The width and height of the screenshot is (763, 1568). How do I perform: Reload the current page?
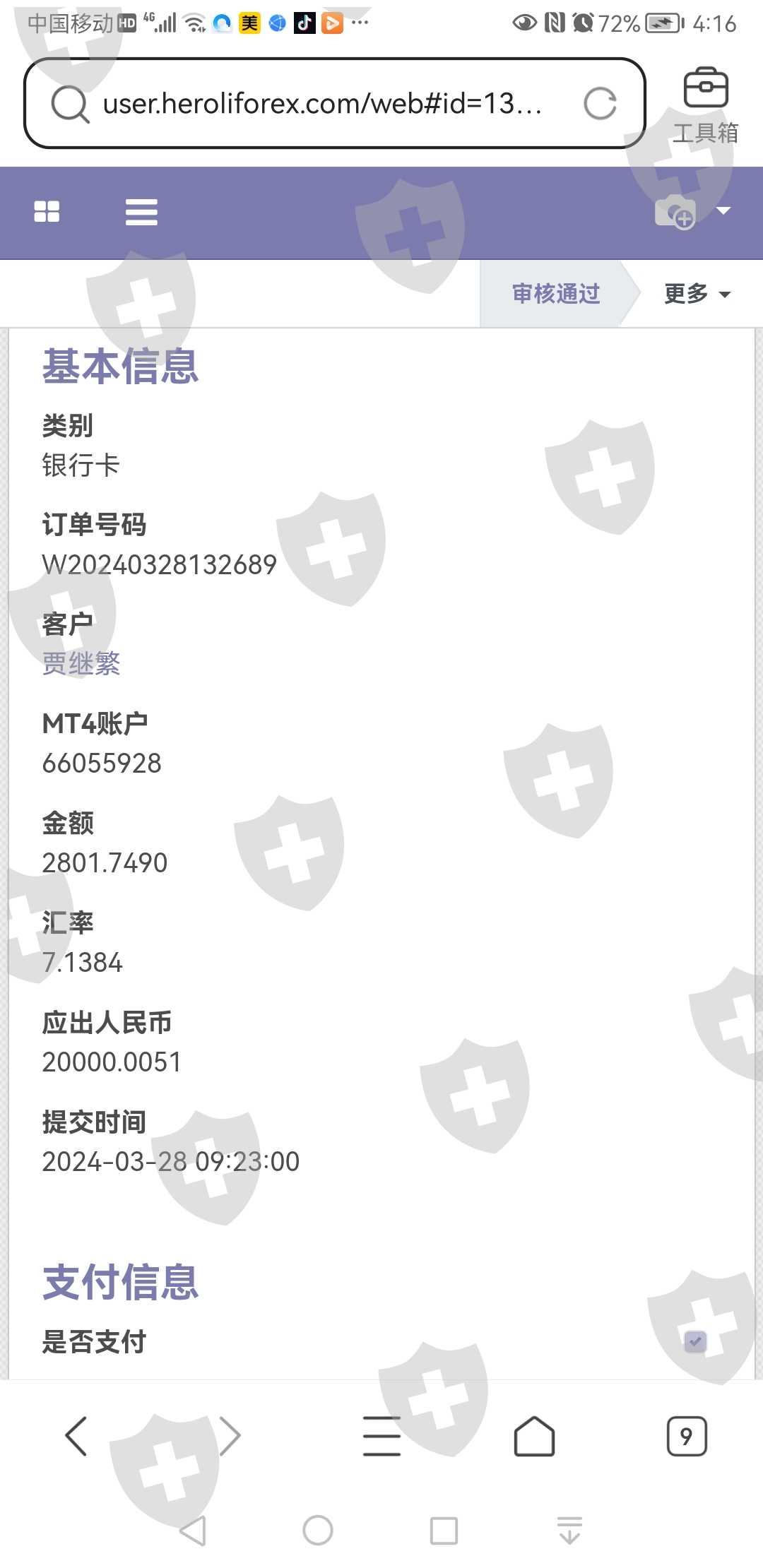pyautogui.click(x=600, y=104)
